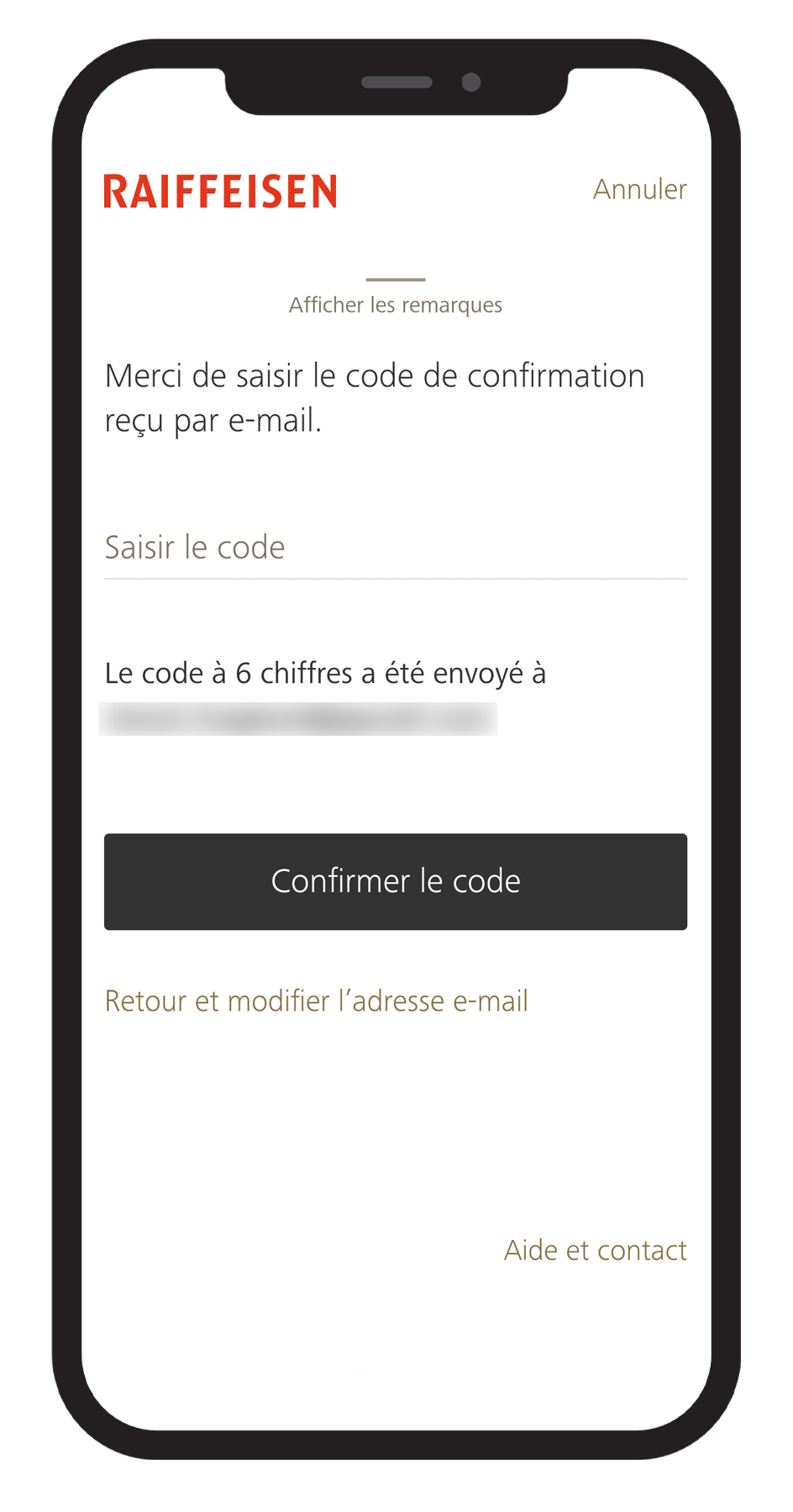
Task: Confirm the 6-digit code
Action: click(395, 881)
